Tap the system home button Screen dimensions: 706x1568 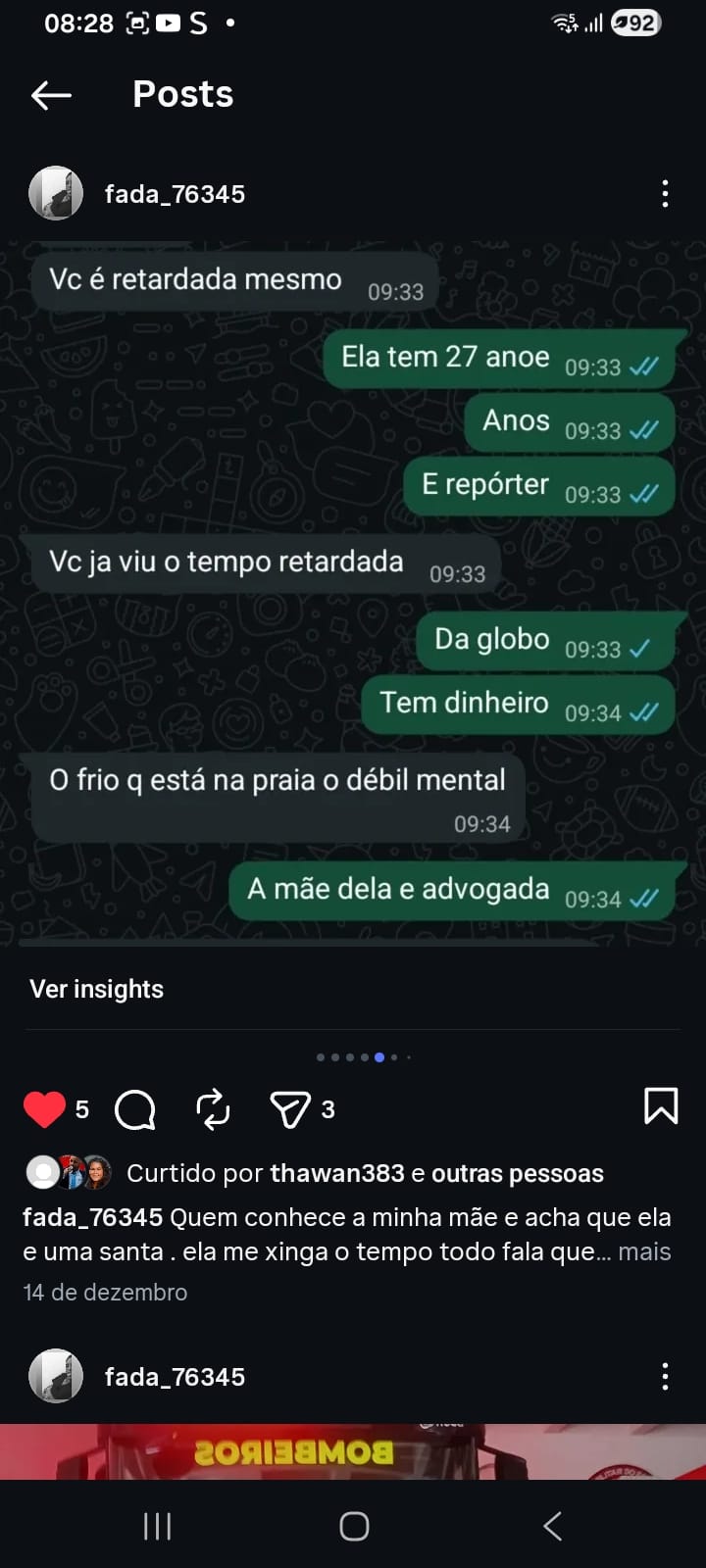tap(354, 1526)
